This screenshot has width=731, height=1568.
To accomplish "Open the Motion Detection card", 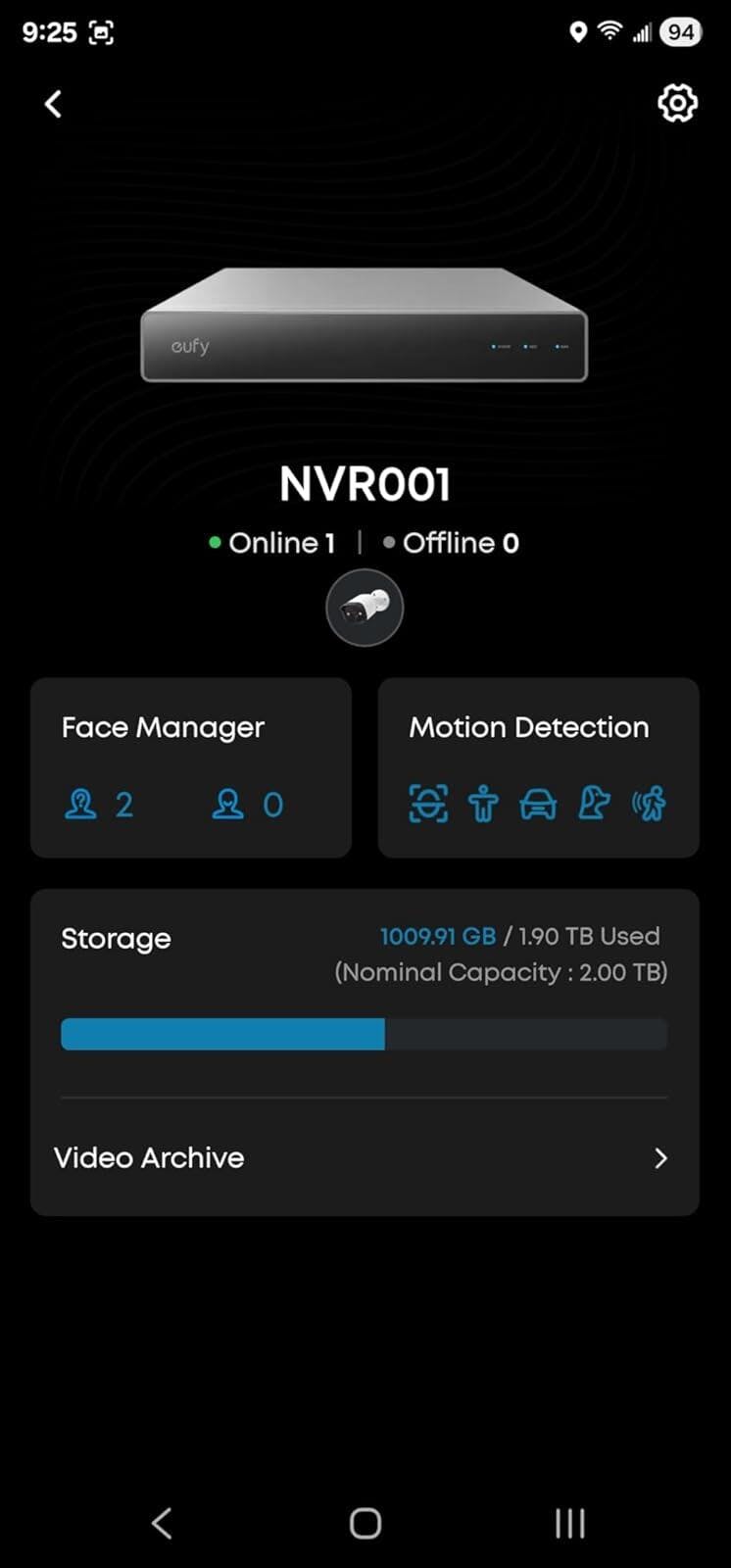I will [538, 767].
